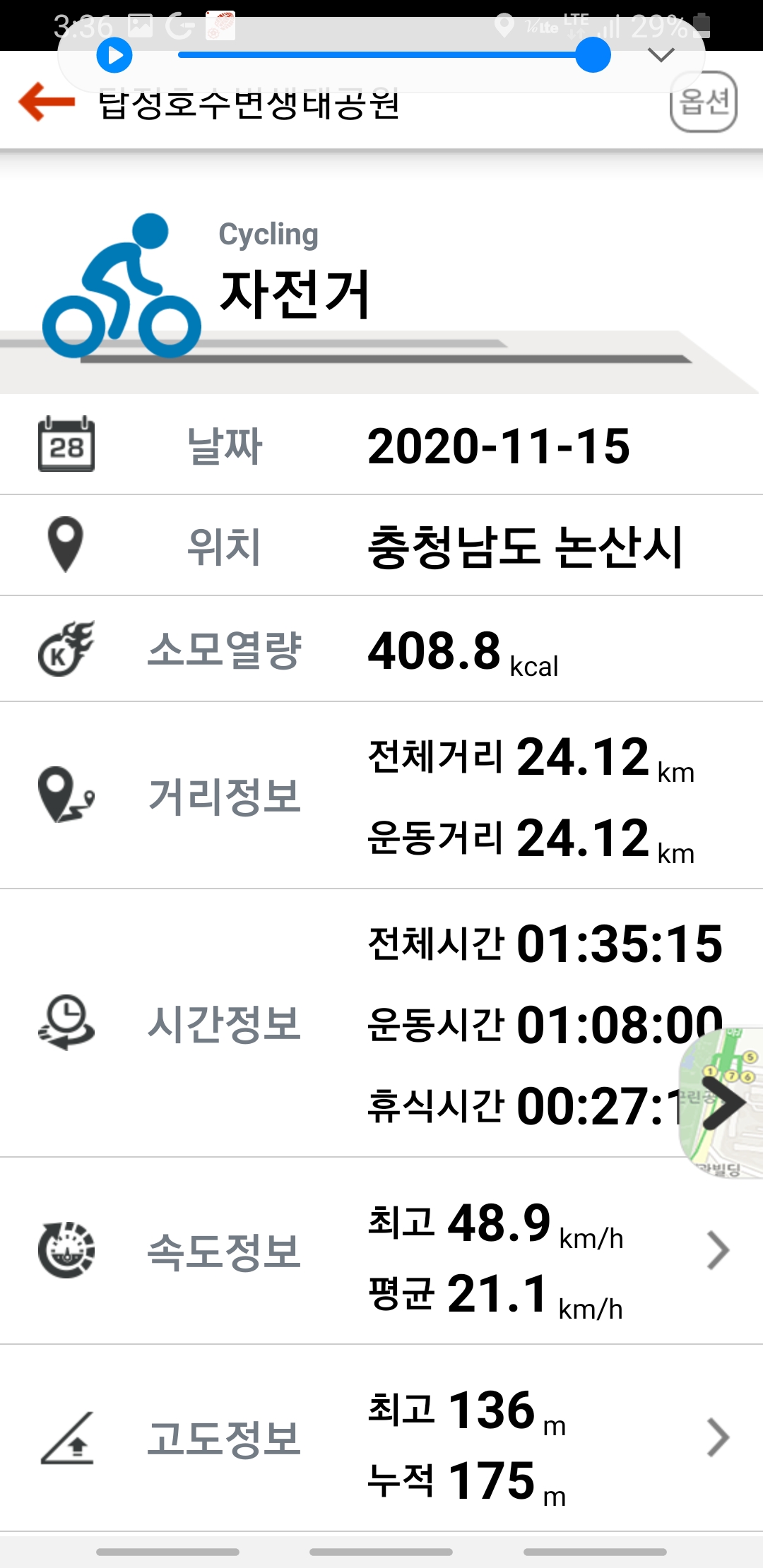Collapse the overlay with the down chevron
Image resolution: width=763 pixels, height=1568 pixels.
[x=661, y=55]
